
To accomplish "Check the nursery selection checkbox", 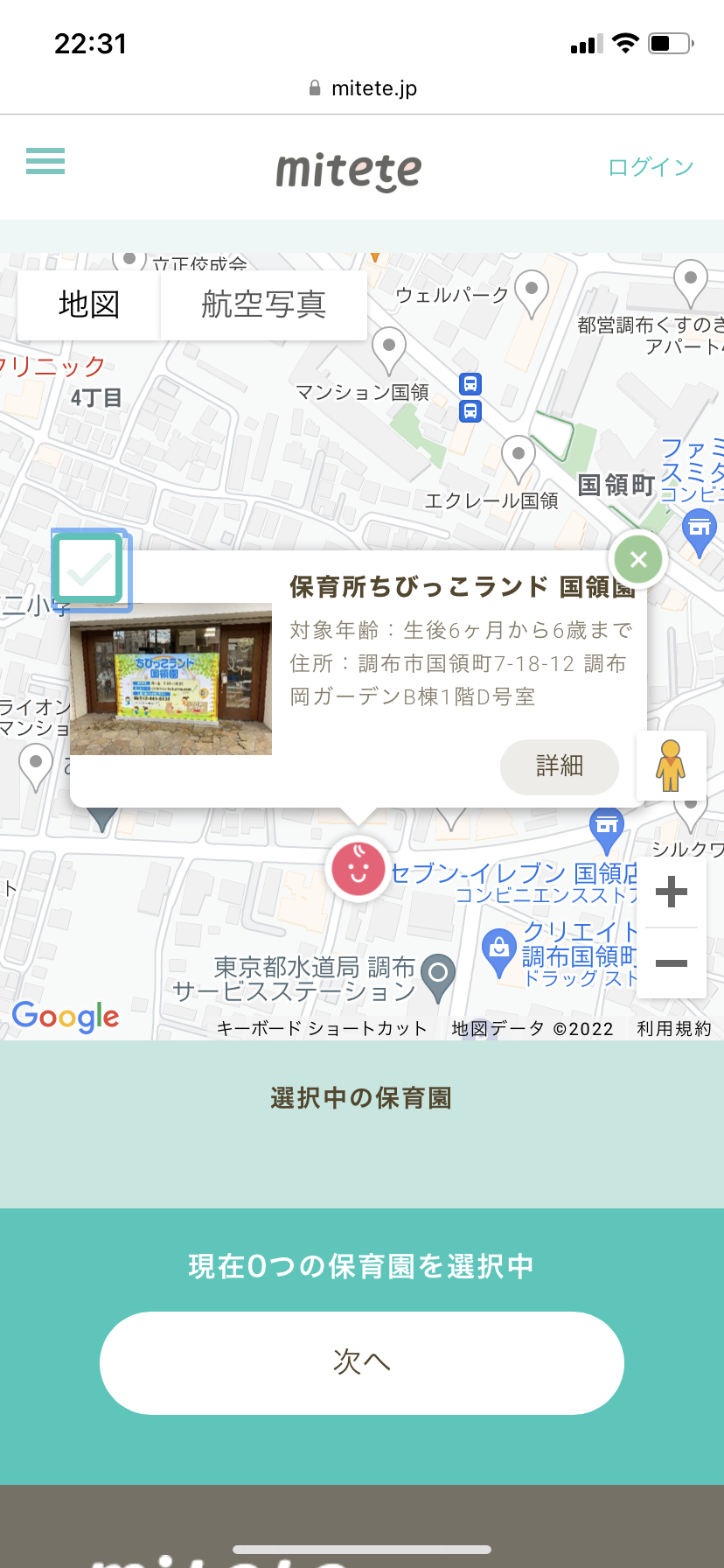I will pos(87,569).
